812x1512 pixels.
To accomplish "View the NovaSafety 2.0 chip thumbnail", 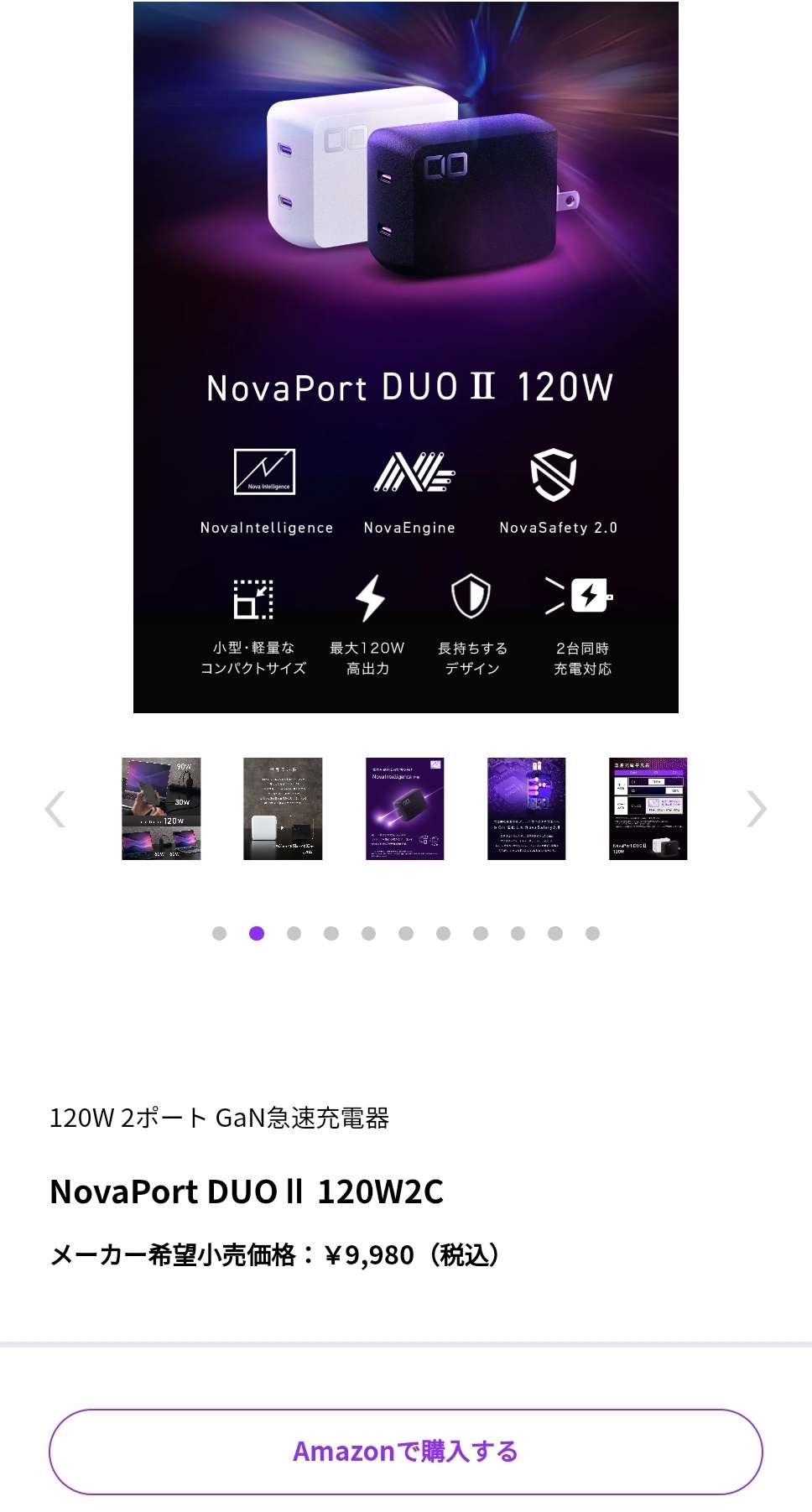I will click(526, 809).
